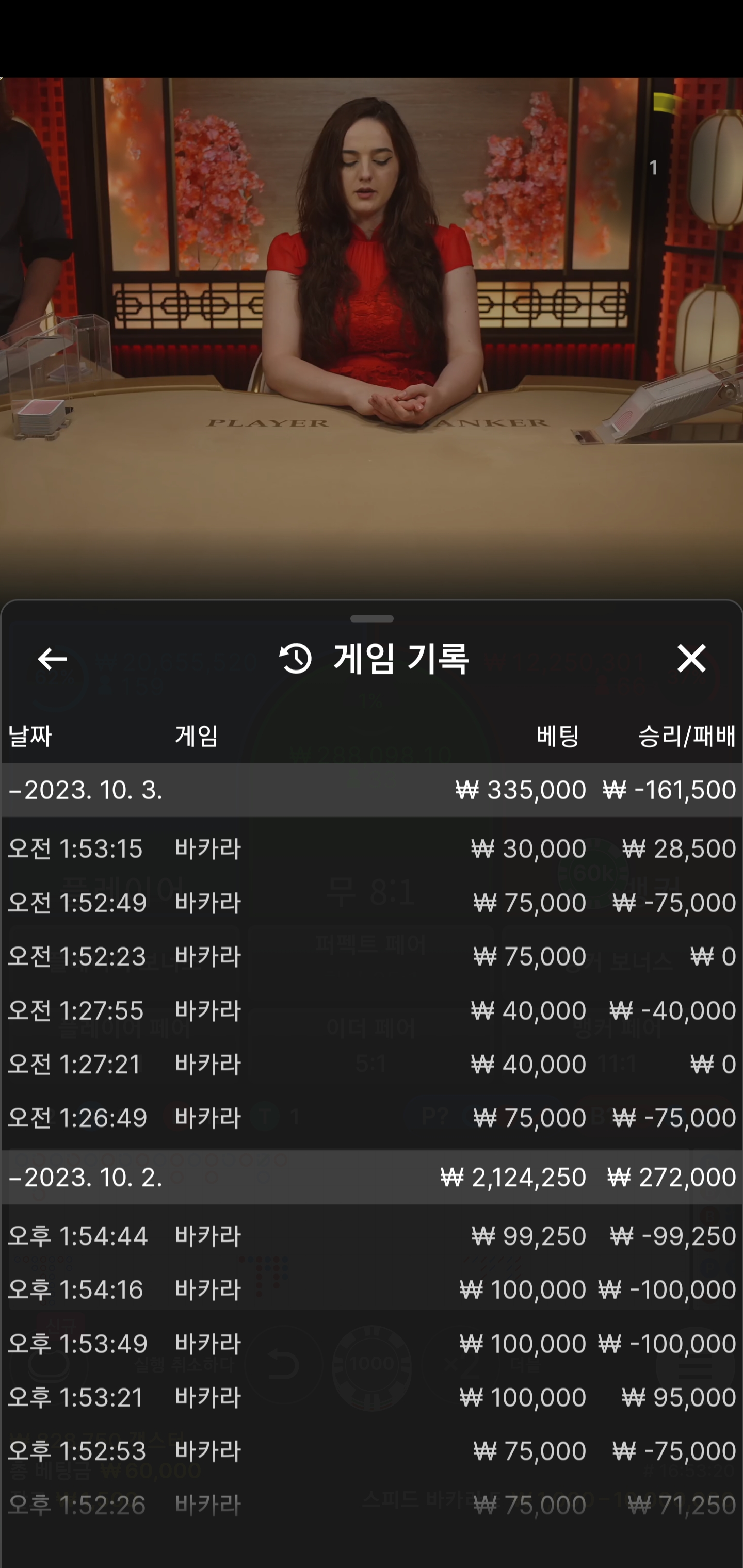Open the 오전 1:52:49 바카라 record

tap(372, 902)
